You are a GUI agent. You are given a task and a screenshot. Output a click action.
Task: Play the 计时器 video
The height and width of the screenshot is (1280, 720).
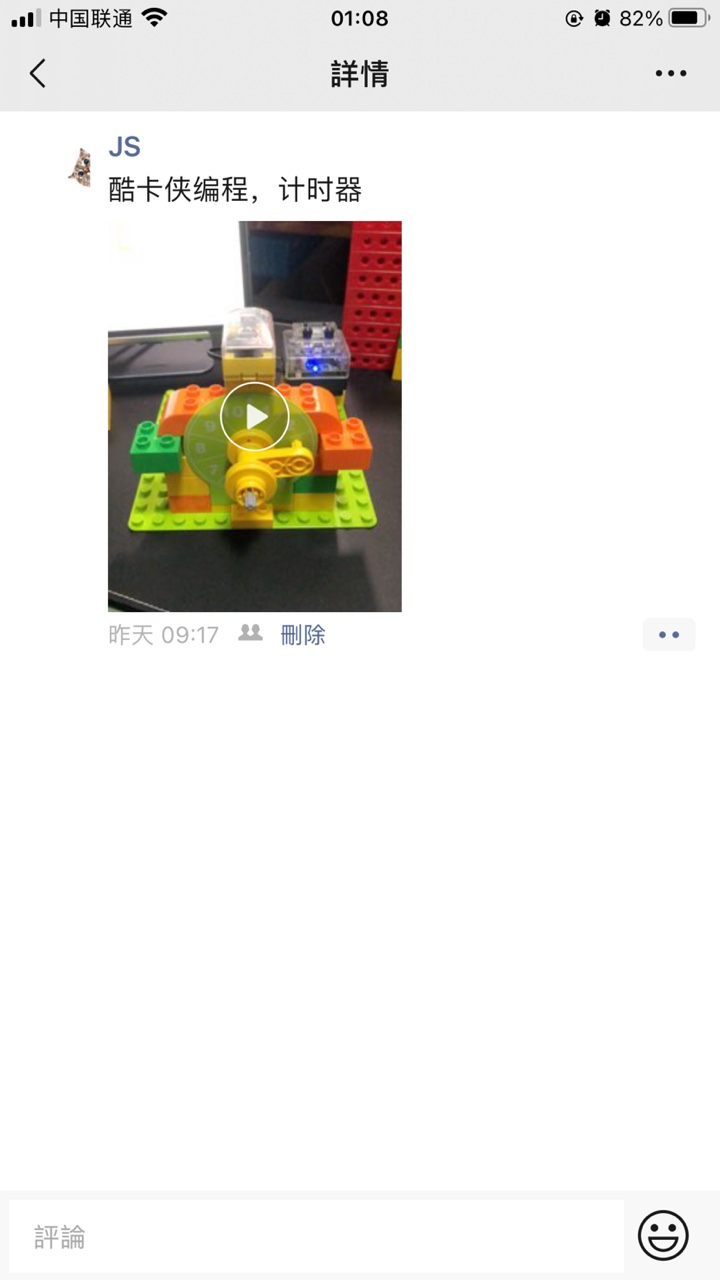click(255, 416)
